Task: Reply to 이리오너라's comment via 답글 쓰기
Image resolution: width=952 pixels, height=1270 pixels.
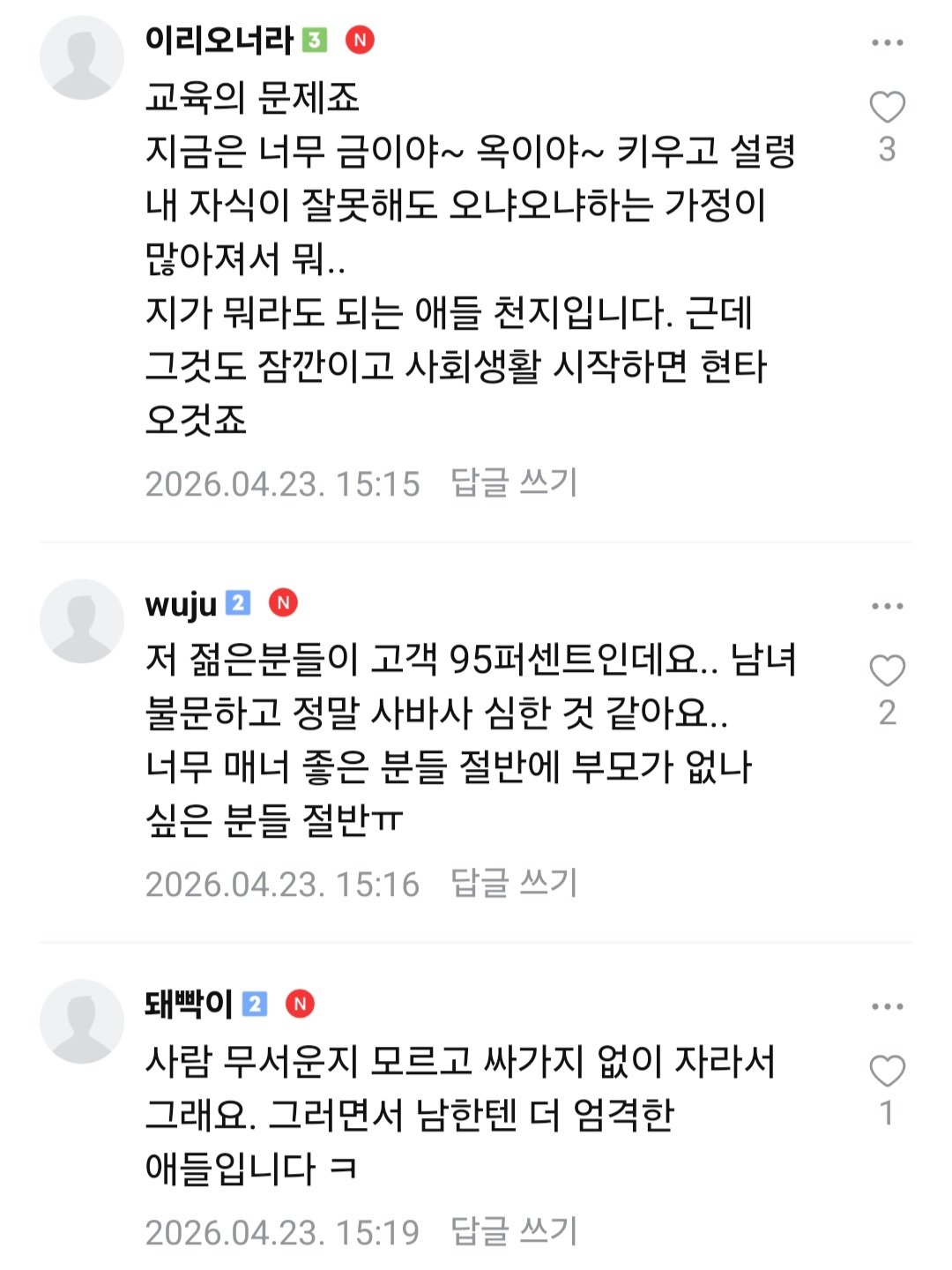Action: [513, 483]
